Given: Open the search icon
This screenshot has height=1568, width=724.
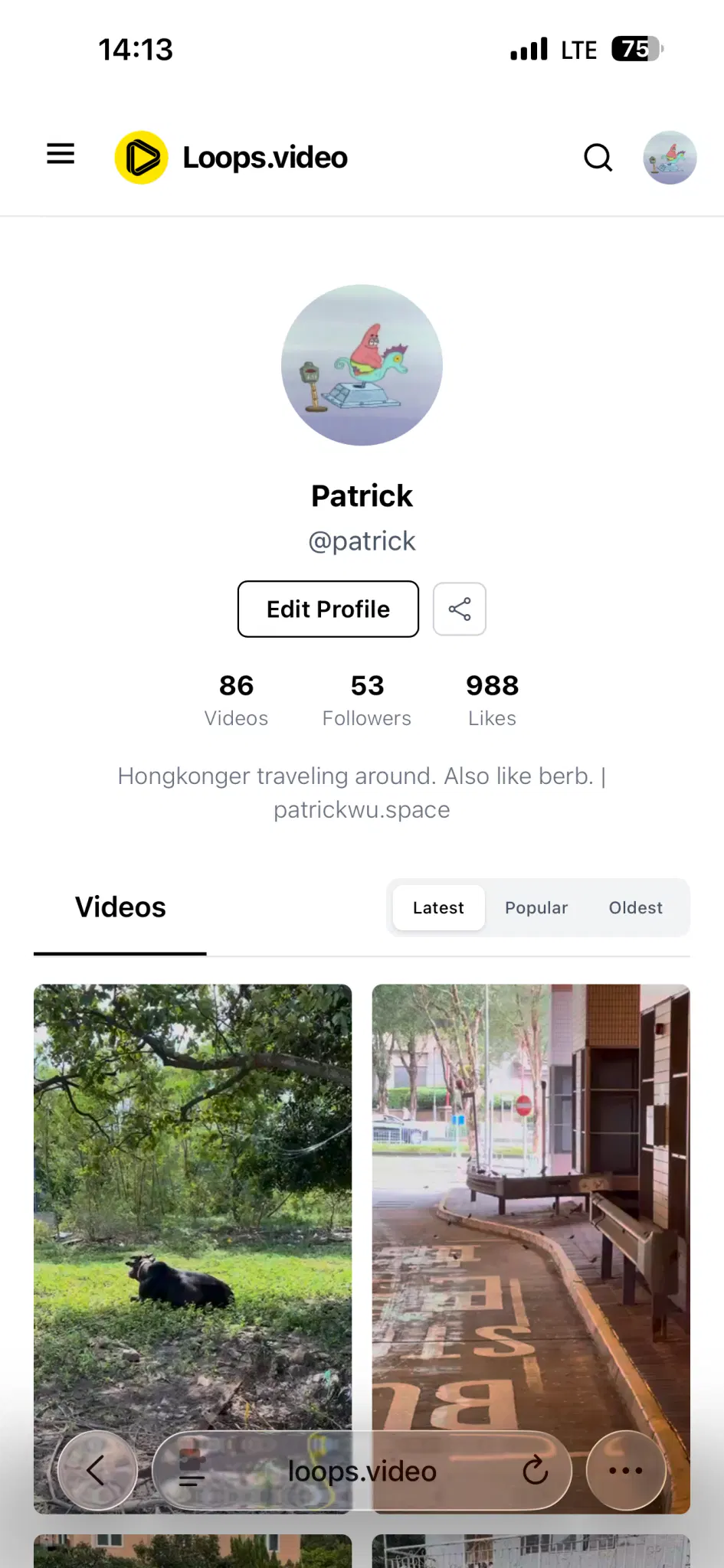Looking at the screenshot, I should click(x=598, y=158).
